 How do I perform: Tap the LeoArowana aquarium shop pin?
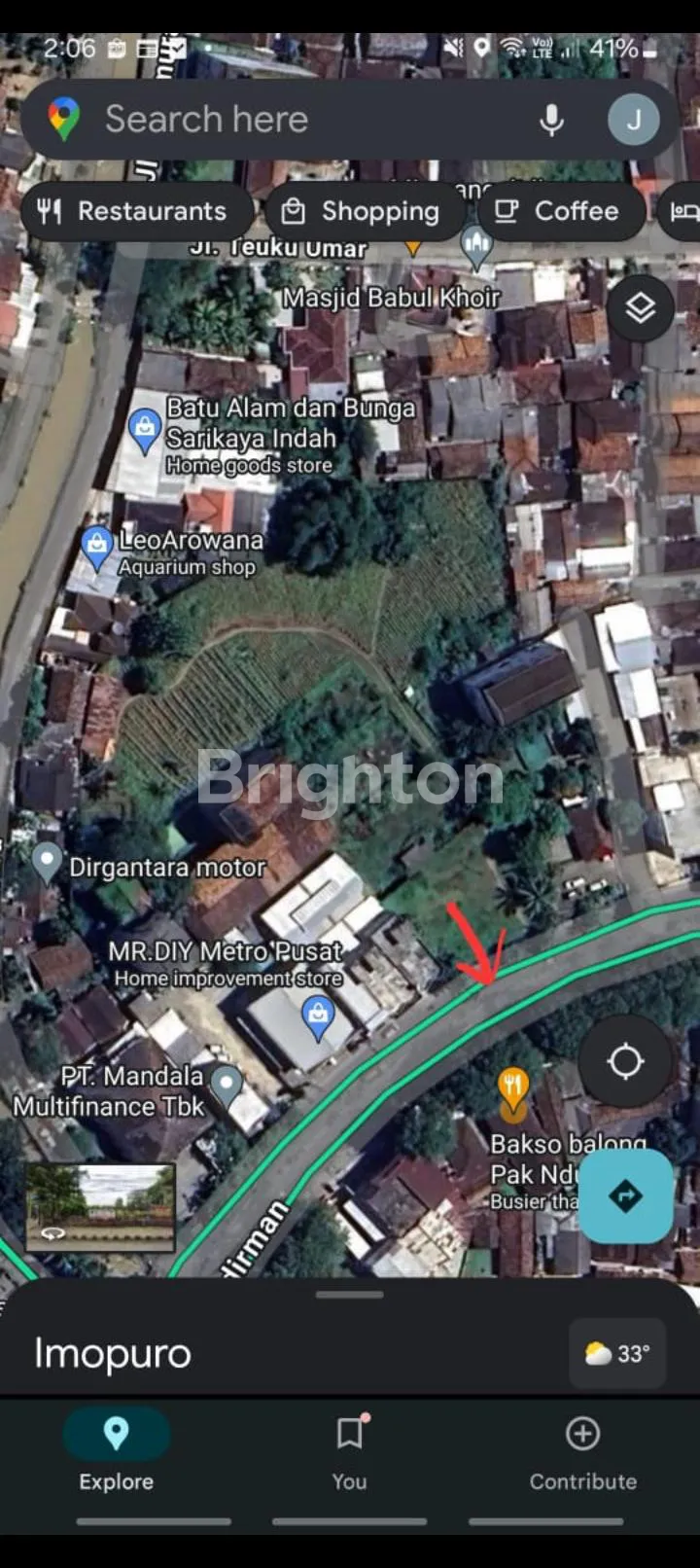coord(97,546)
